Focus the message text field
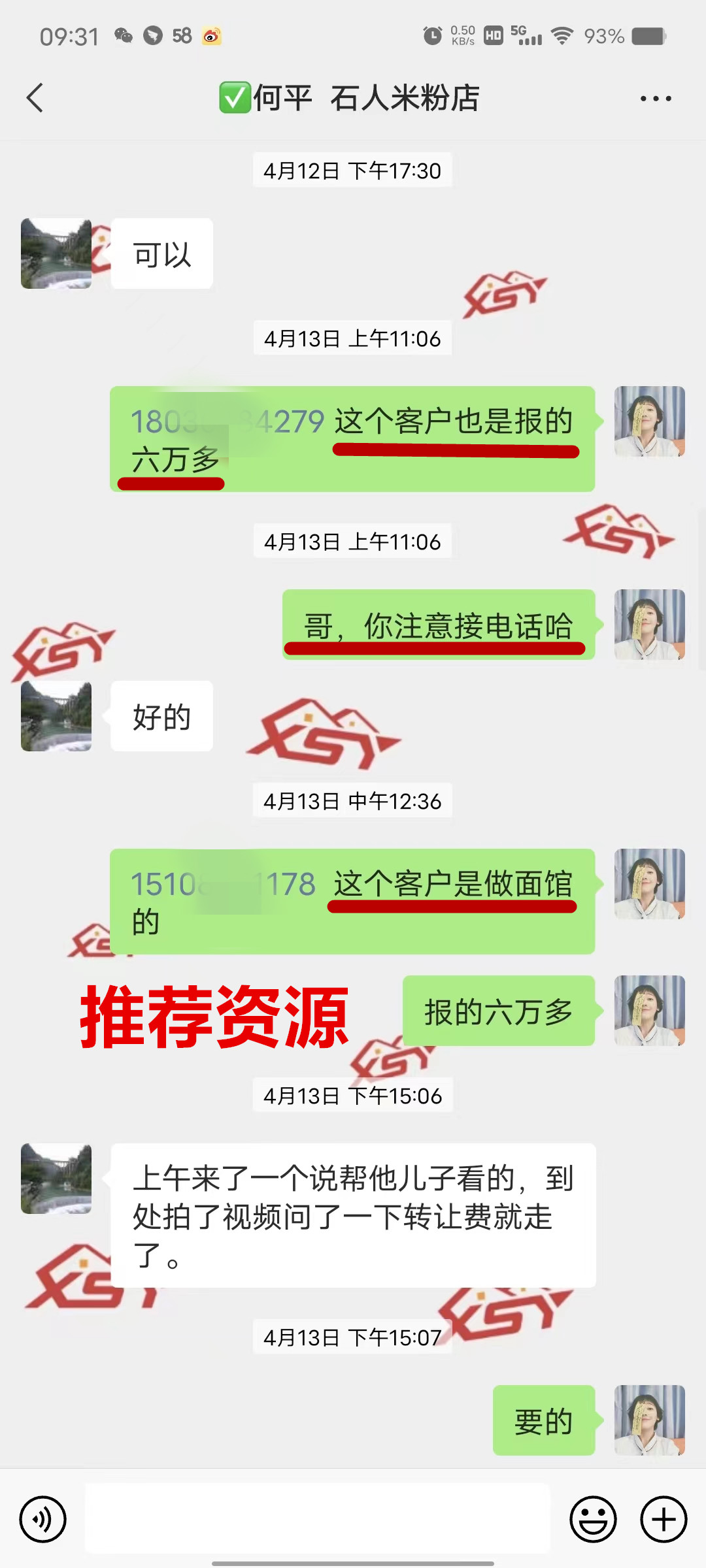 click(x=318, y=1518)
